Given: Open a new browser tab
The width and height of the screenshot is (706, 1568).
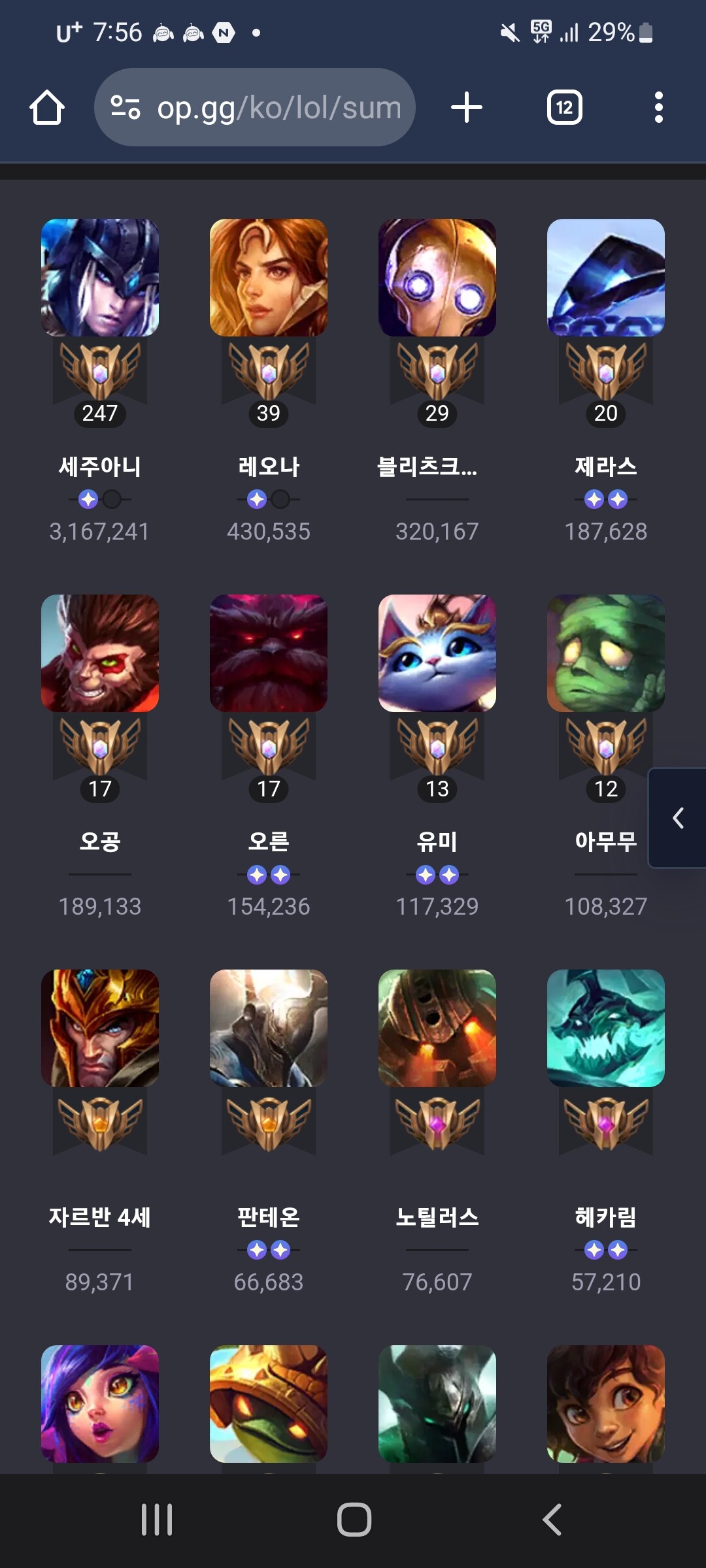Looking at the screenshot, I should (467, 108).
